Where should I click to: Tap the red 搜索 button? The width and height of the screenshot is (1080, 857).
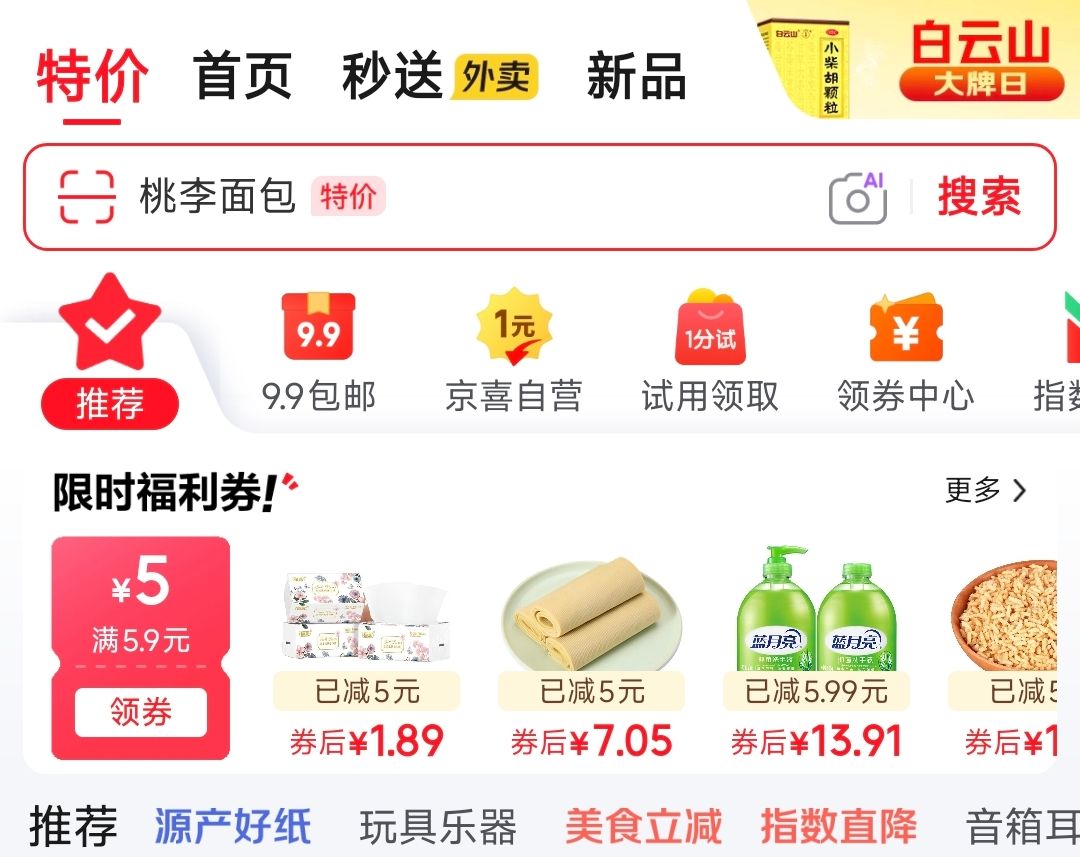978,197
